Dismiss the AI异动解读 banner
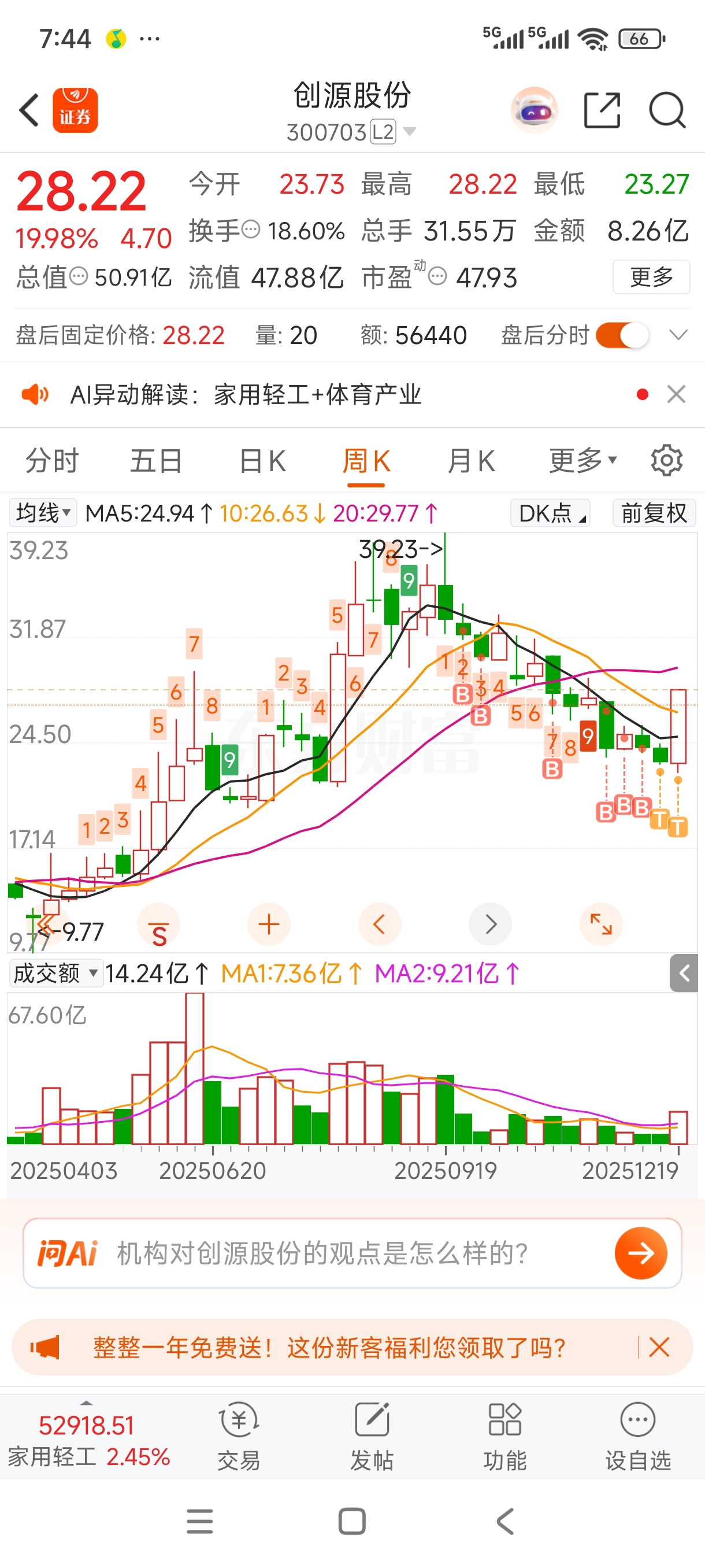Viewport: 705px width, 1568px height. point(677,394)
